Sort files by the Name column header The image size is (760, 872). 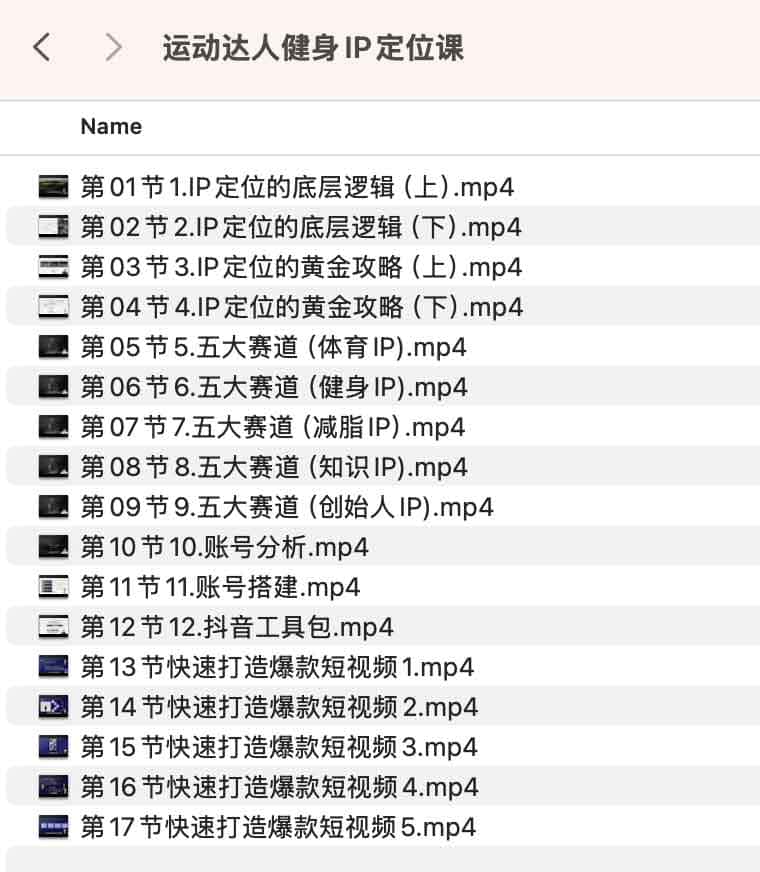(110, 127)
